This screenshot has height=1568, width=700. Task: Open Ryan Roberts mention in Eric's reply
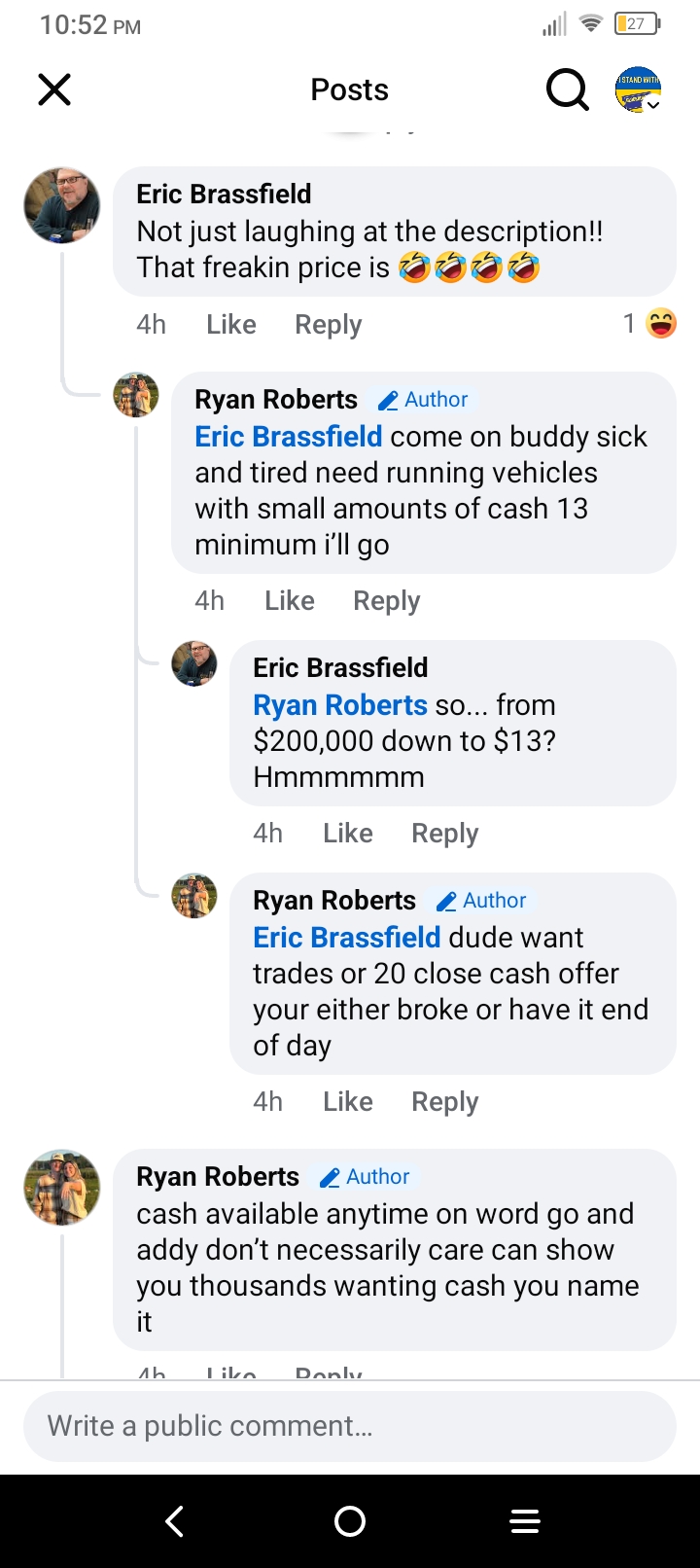339,704
